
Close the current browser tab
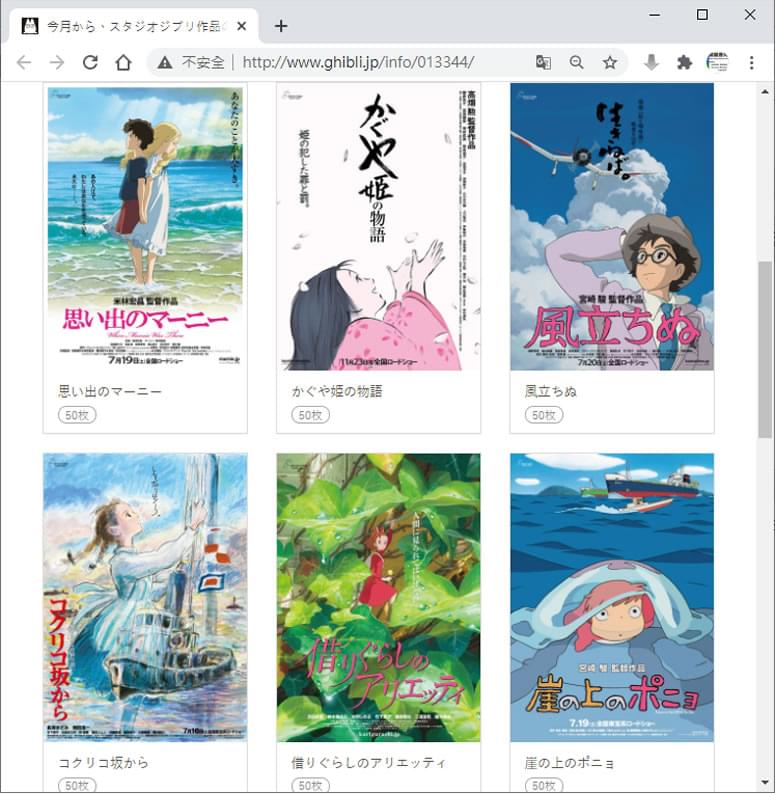click(x=241, y=26)
